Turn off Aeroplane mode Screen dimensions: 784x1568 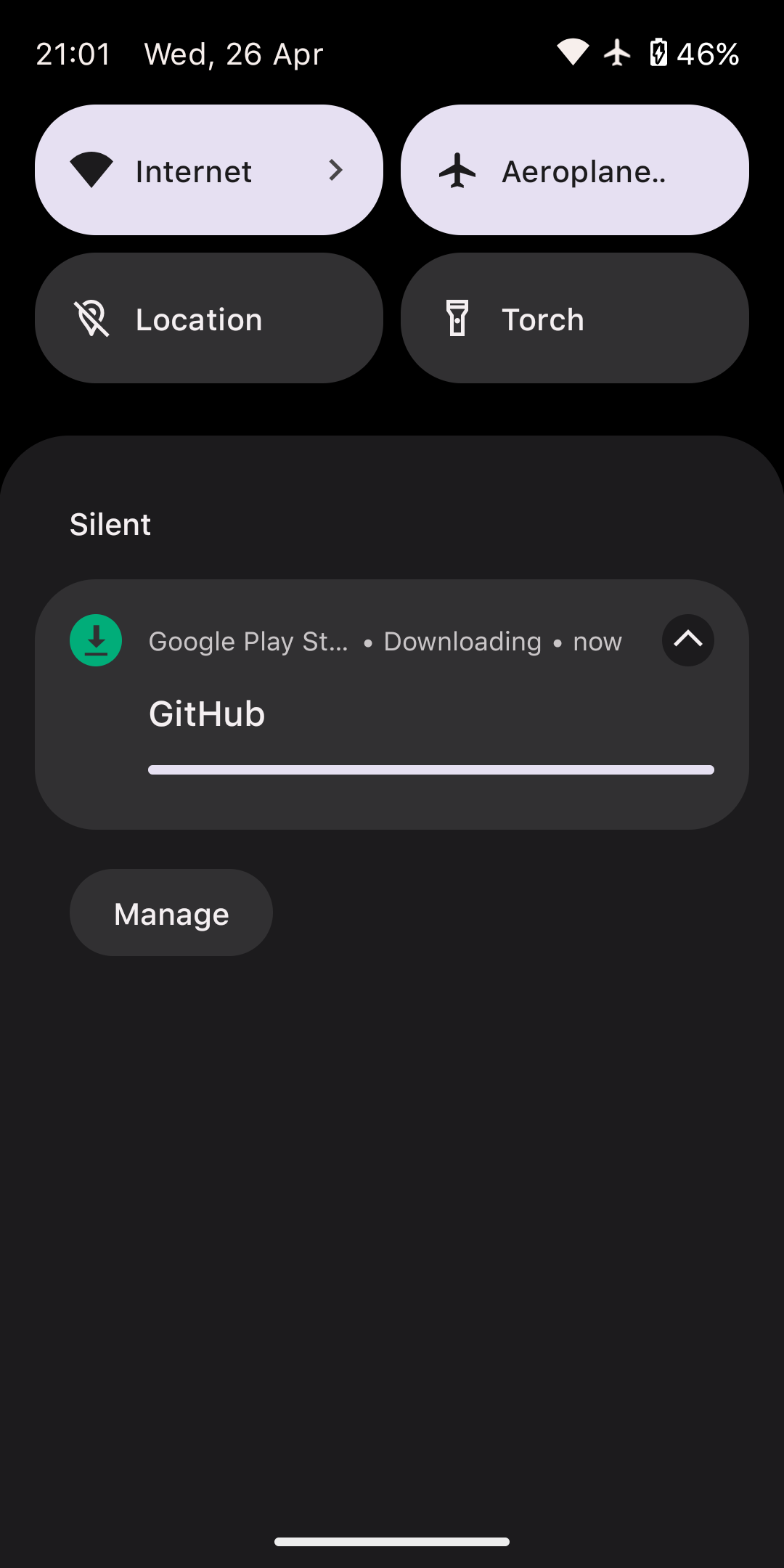(x=574, y=170)
